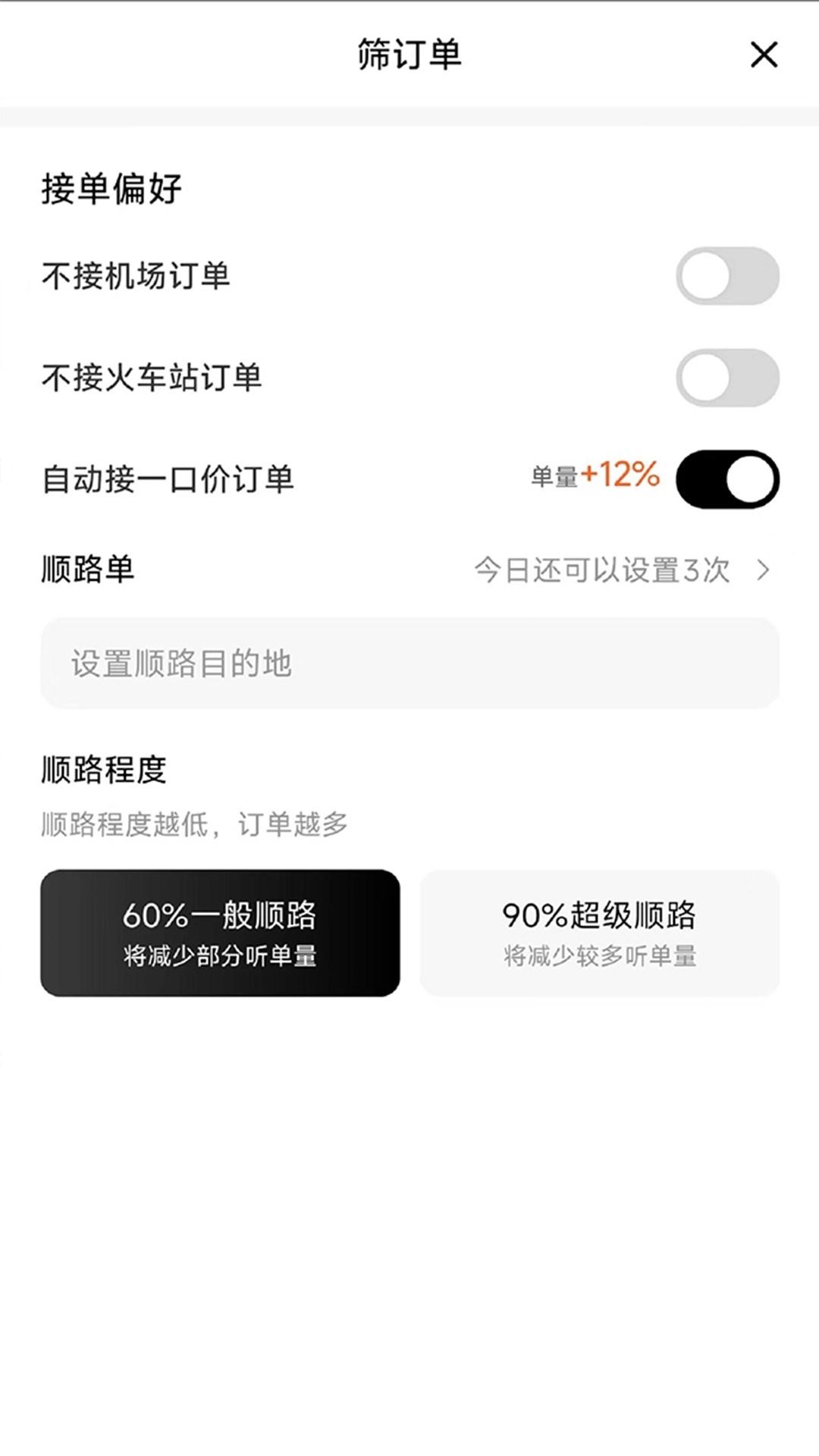
Task: Choose 90%超级顺路 mode
Action: 599,933
